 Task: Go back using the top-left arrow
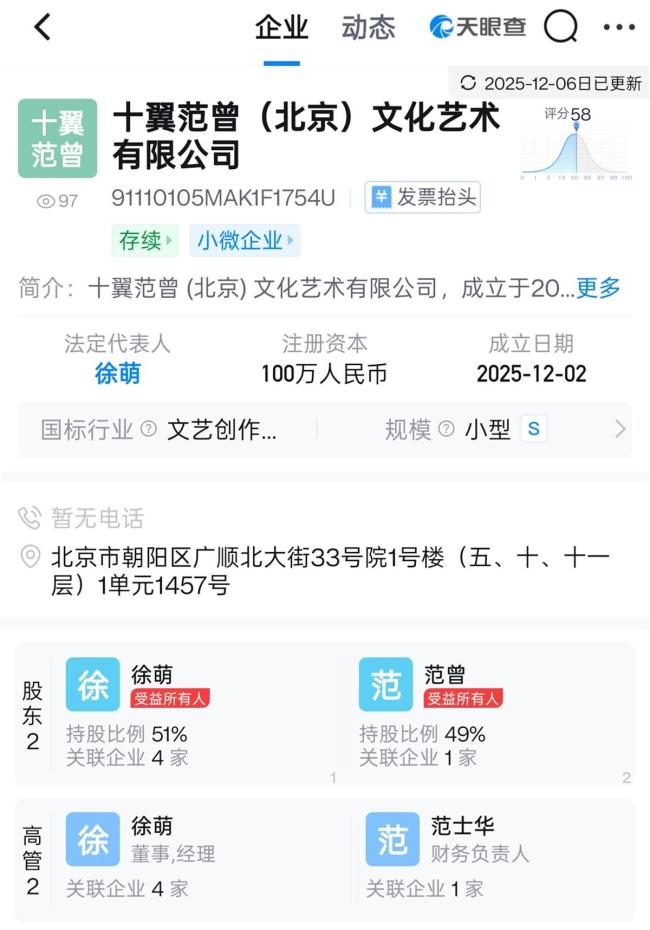(42, 28)
